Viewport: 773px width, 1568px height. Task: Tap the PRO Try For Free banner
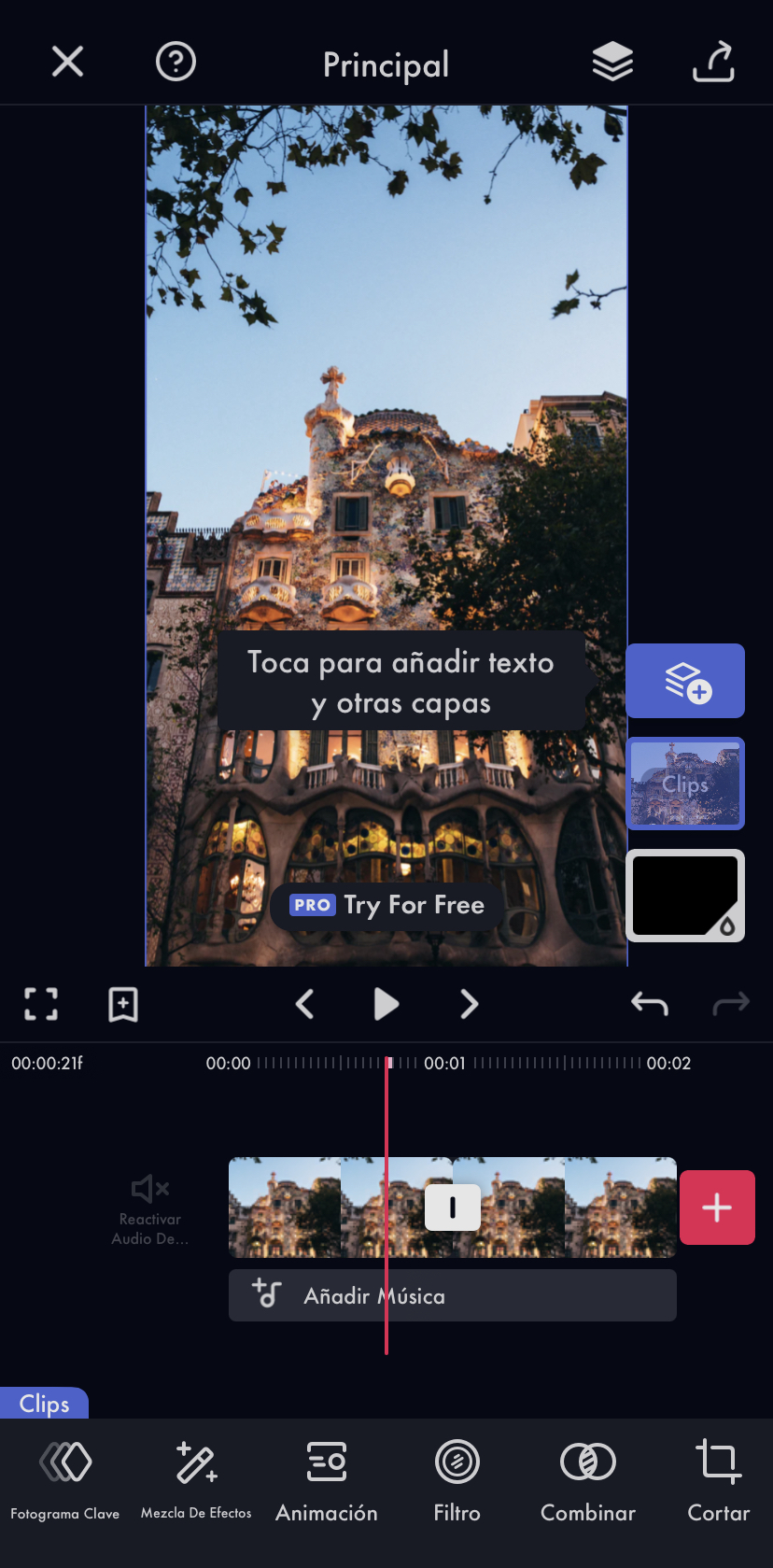[387, 905]
